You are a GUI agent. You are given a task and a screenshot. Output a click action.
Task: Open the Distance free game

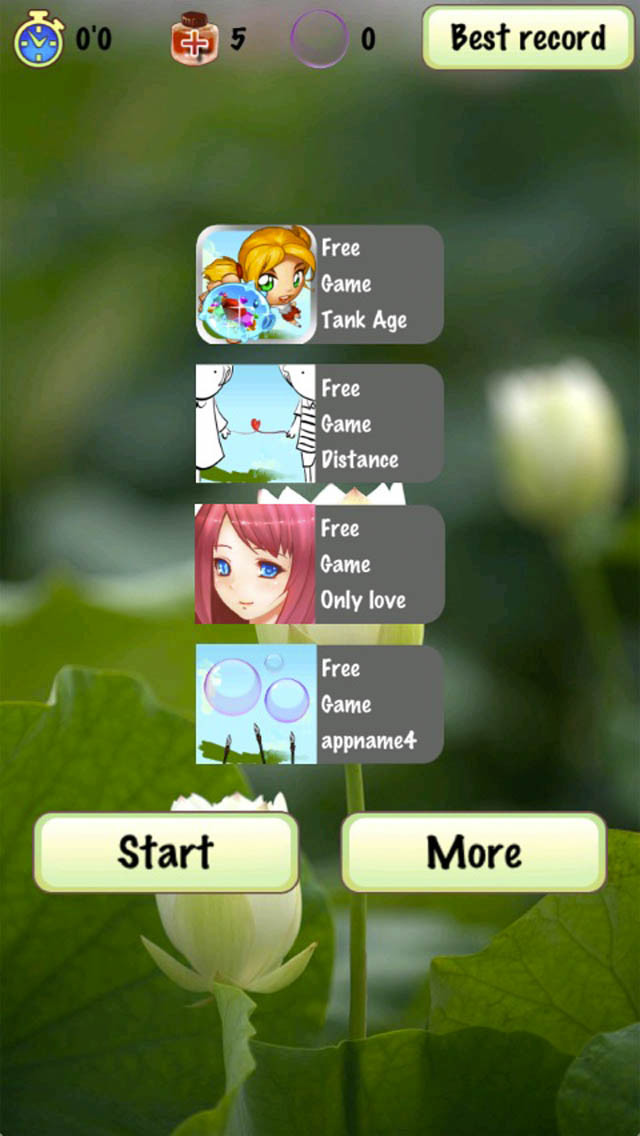pyautogui.click(x=320, y=424)
